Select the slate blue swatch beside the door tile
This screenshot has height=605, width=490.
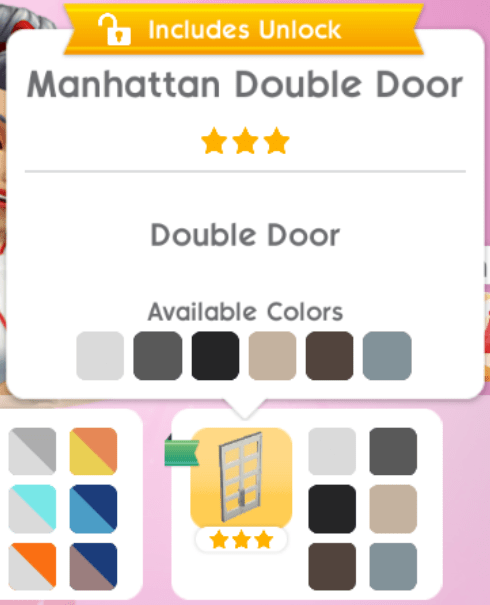393,566
